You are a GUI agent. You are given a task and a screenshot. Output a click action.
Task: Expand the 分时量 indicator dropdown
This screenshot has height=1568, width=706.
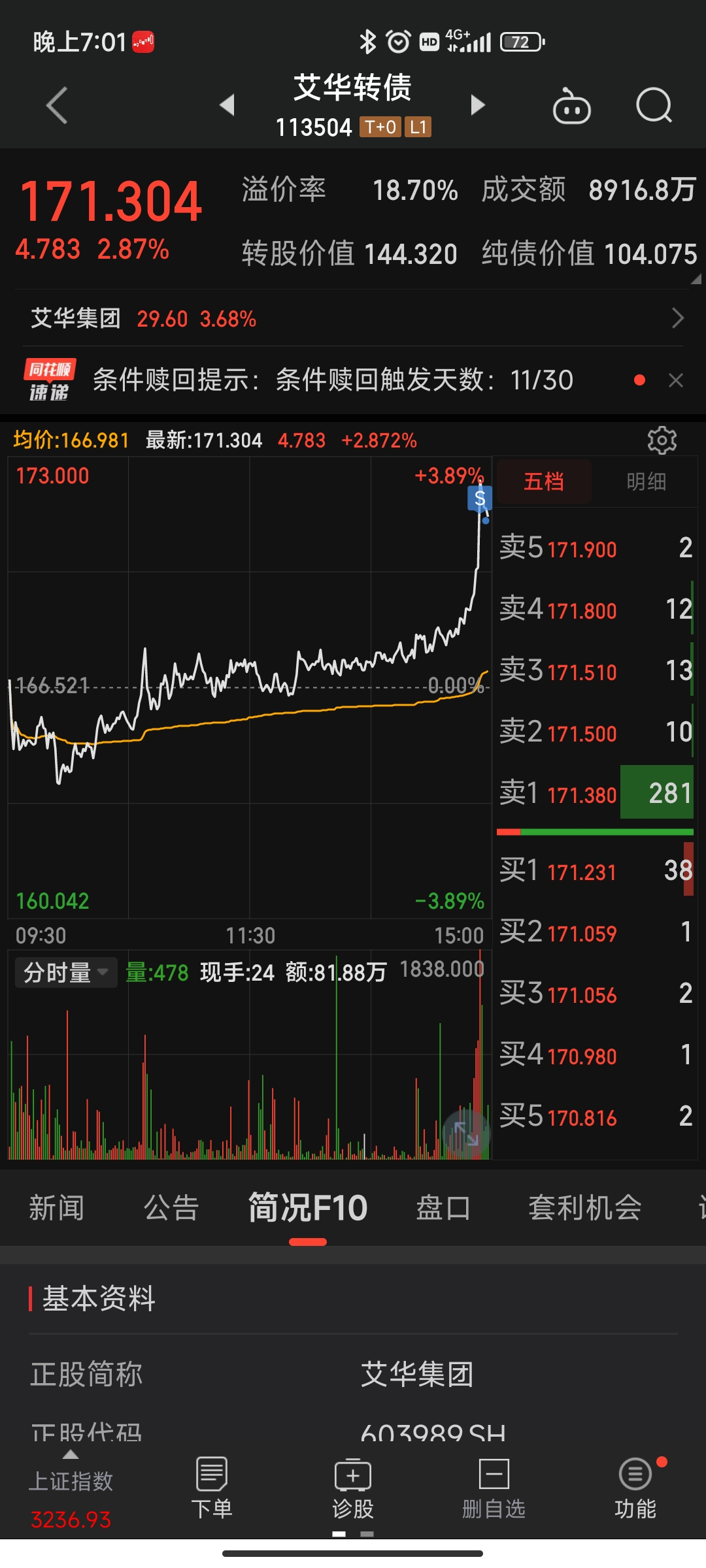[66, 973]
